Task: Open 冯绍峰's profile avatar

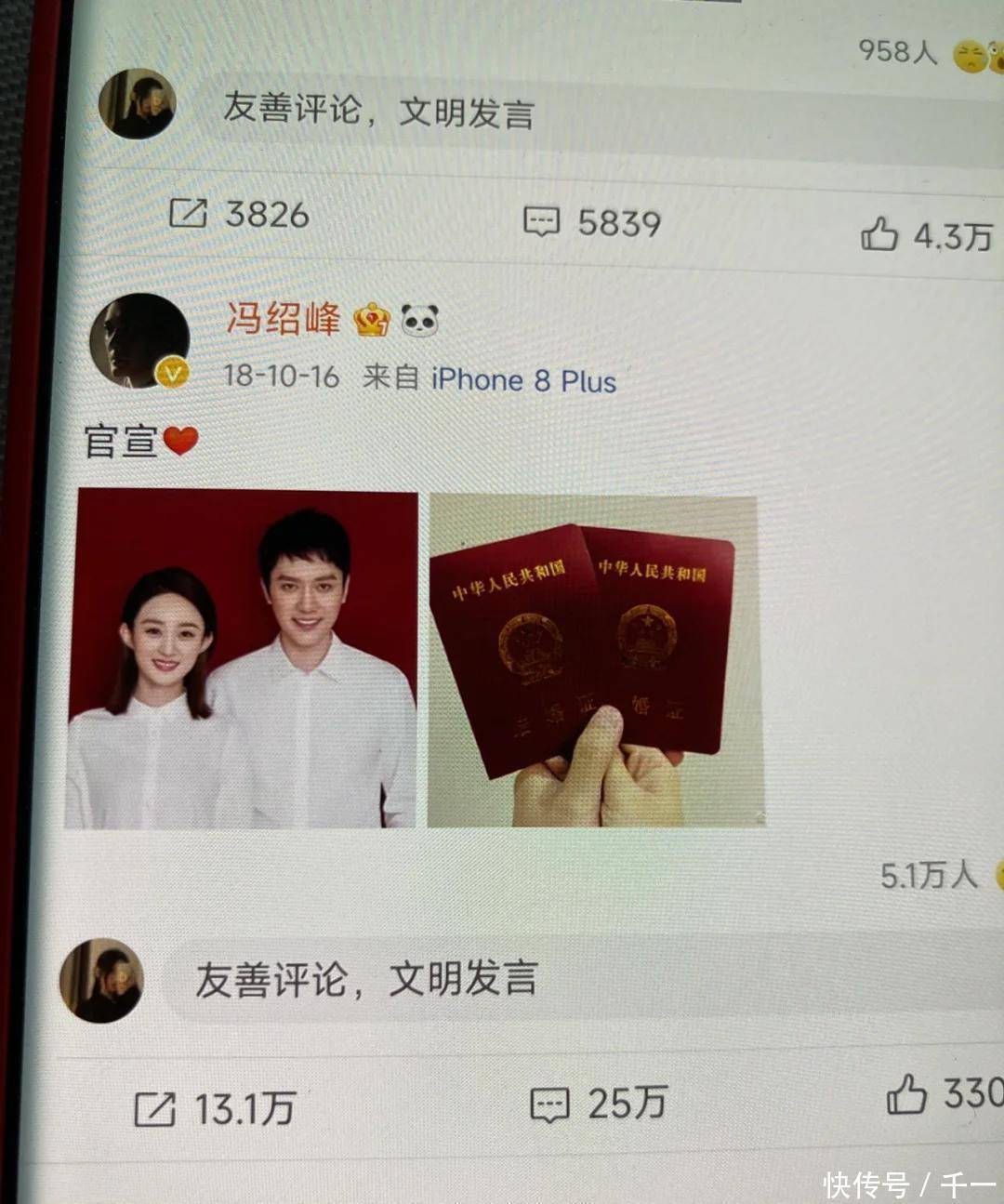Action: pos(139,341)
